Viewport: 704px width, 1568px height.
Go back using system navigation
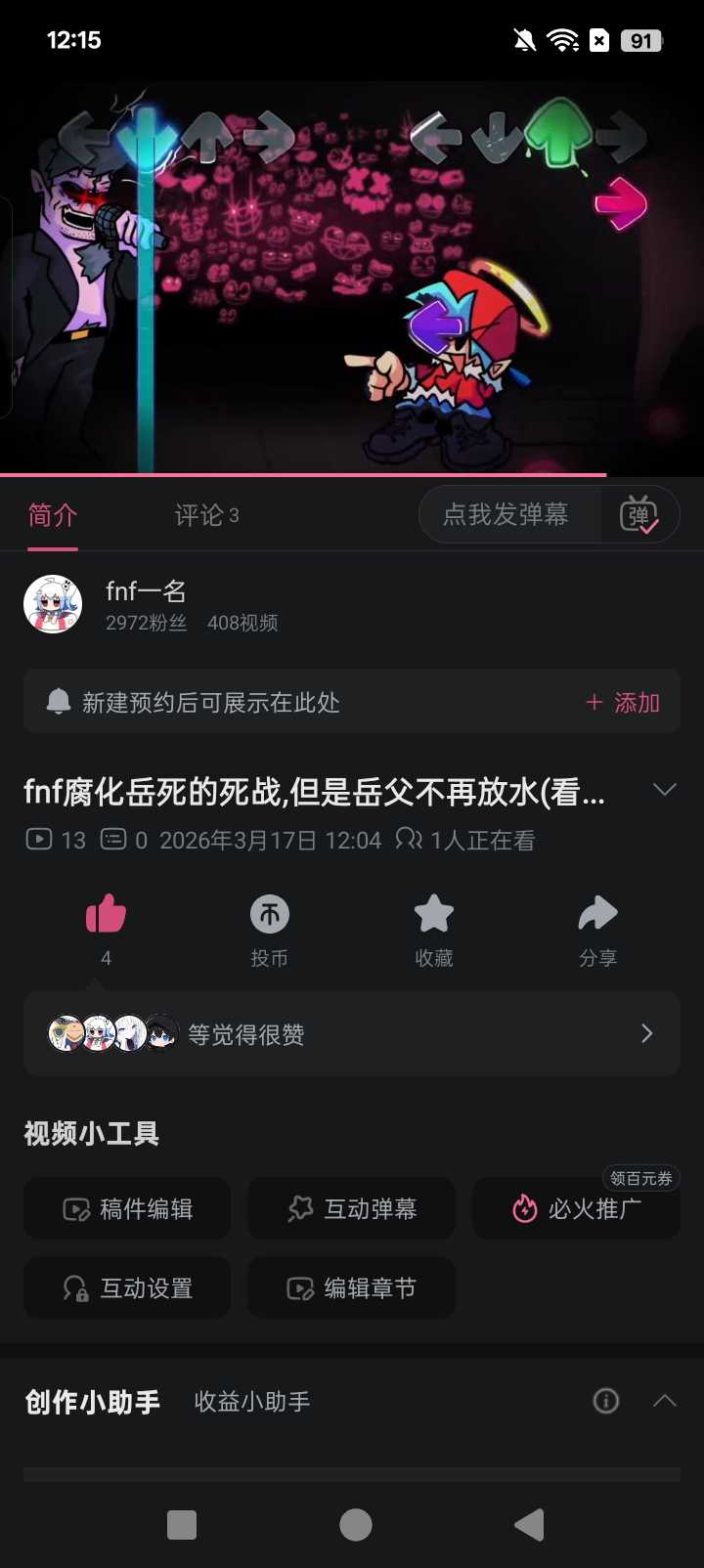tap(529, 1525)
